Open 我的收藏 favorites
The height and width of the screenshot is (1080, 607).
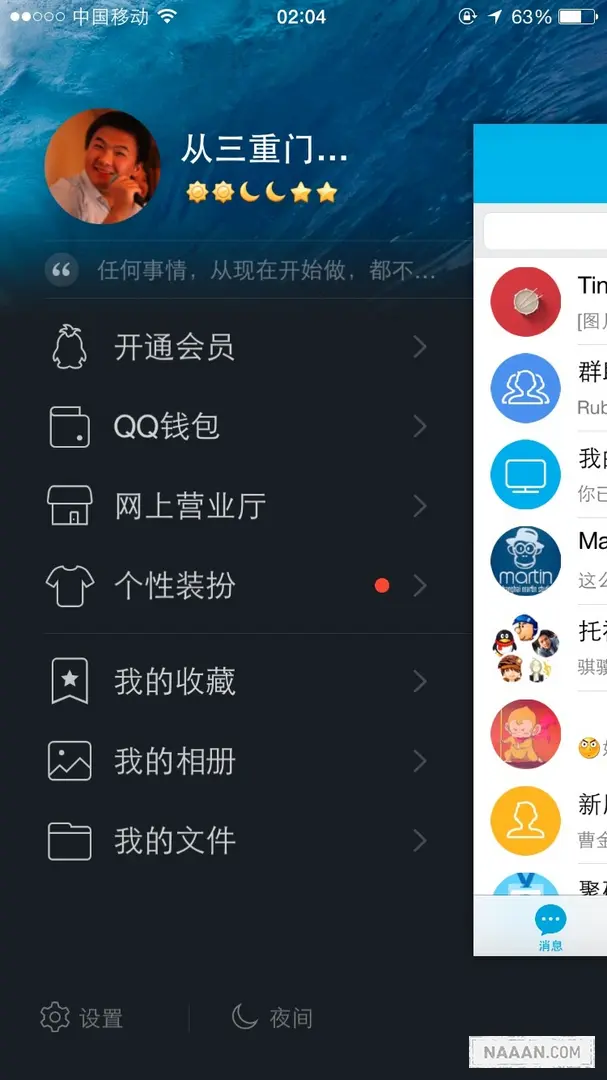(240, 682)
